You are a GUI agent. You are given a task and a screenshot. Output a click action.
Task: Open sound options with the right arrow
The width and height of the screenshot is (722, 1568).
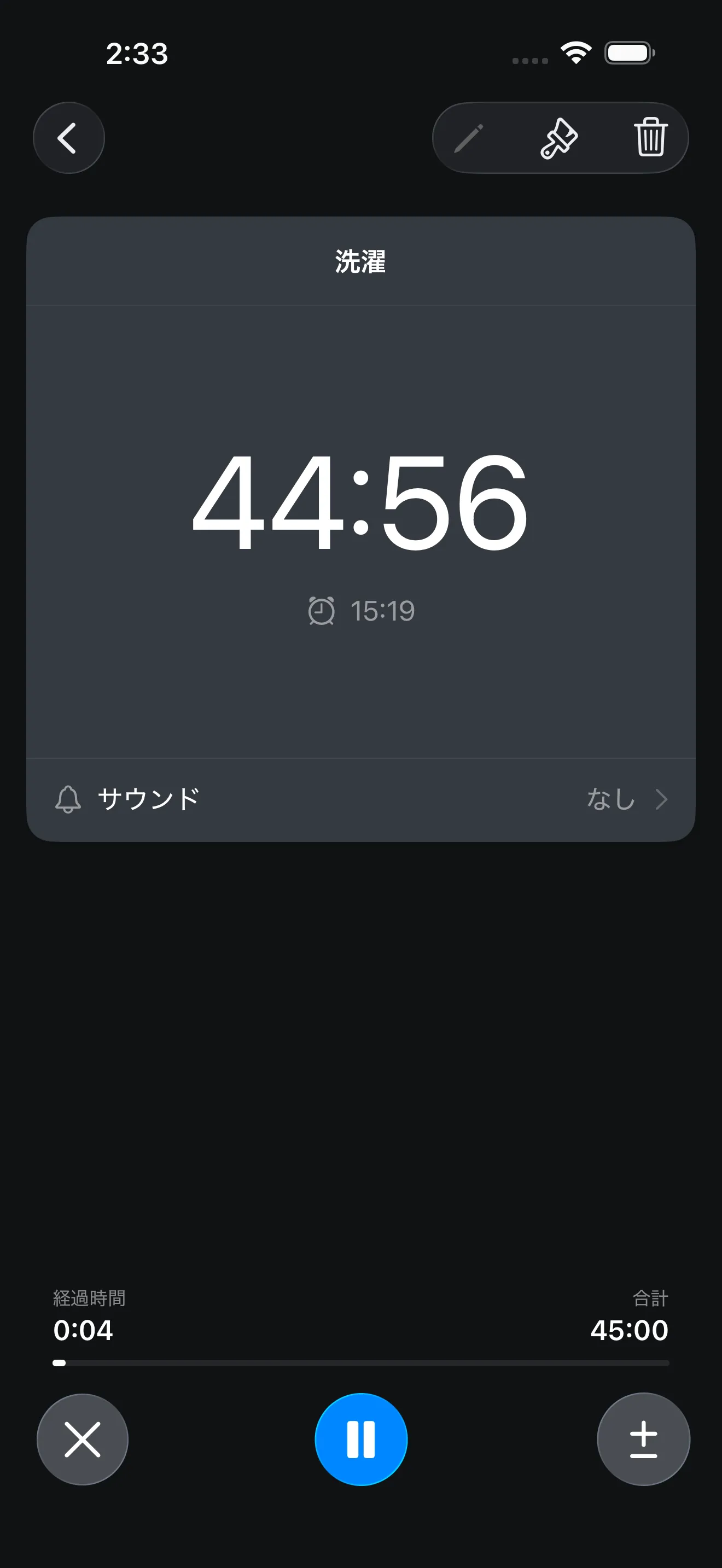click(x=661, y=799)
